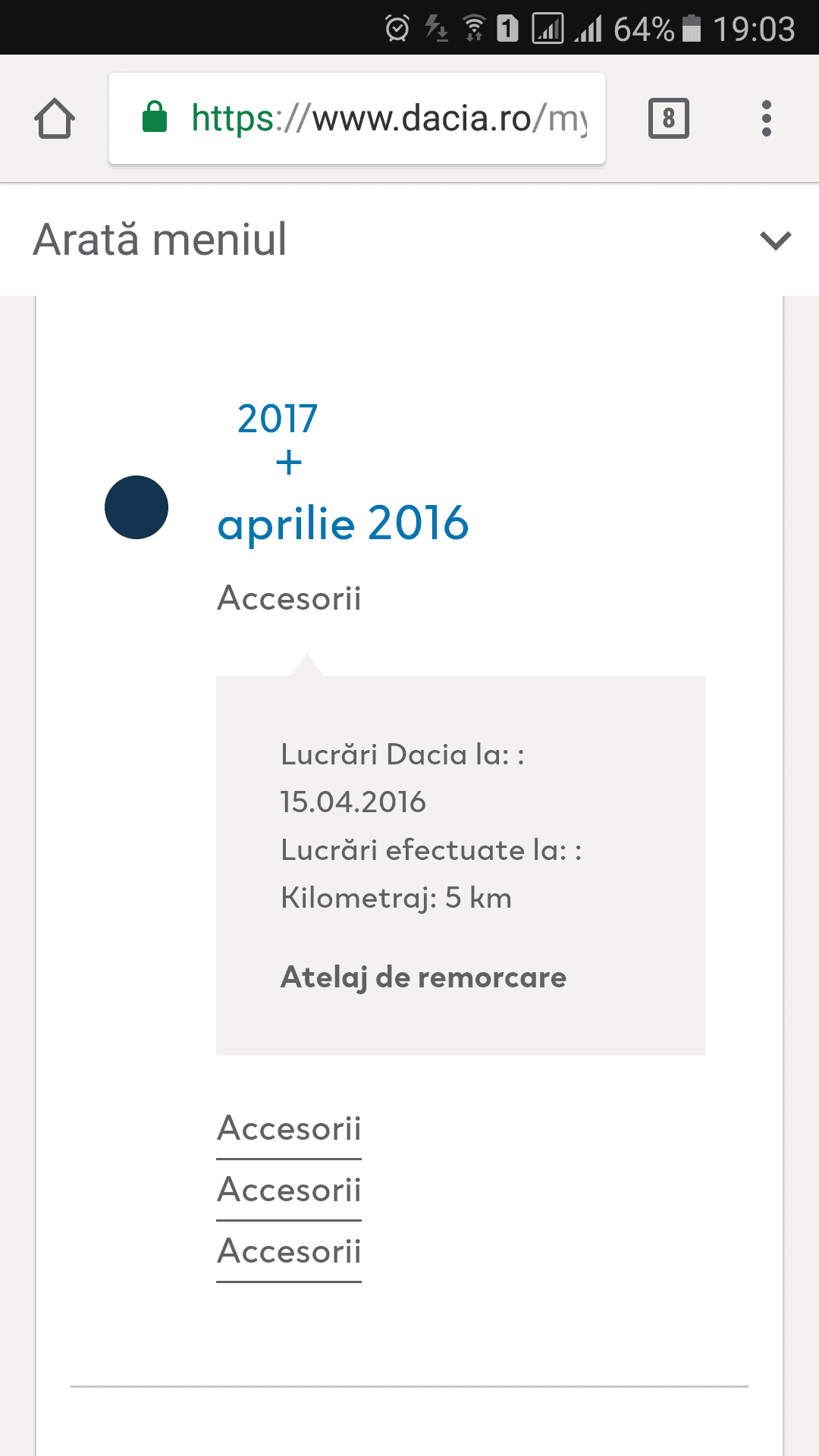Open the browser overflow menu

(766, 119)
